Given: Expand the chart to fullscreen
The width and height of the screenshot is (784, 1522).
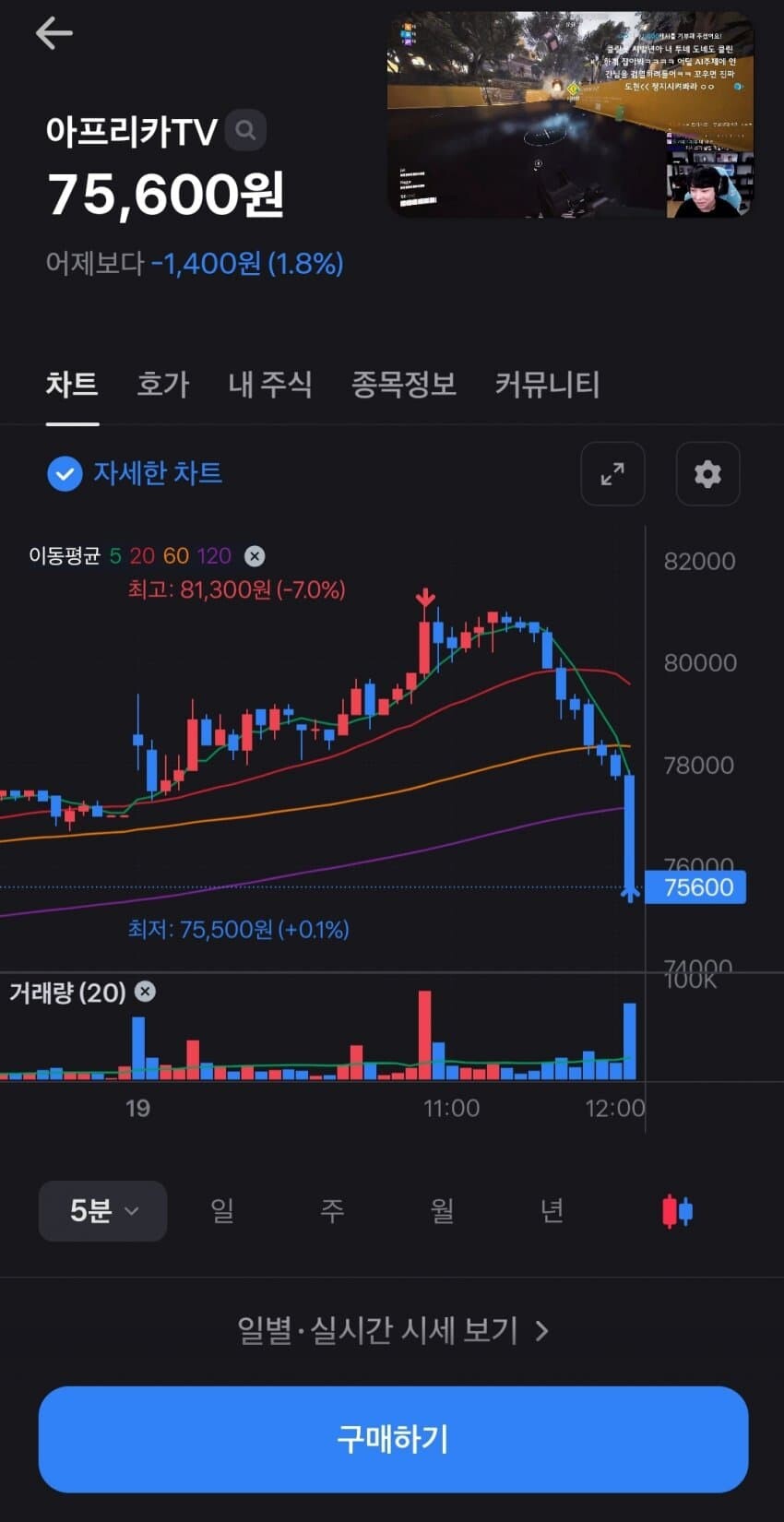Looking at the screenshot, I should click(612, 474).
